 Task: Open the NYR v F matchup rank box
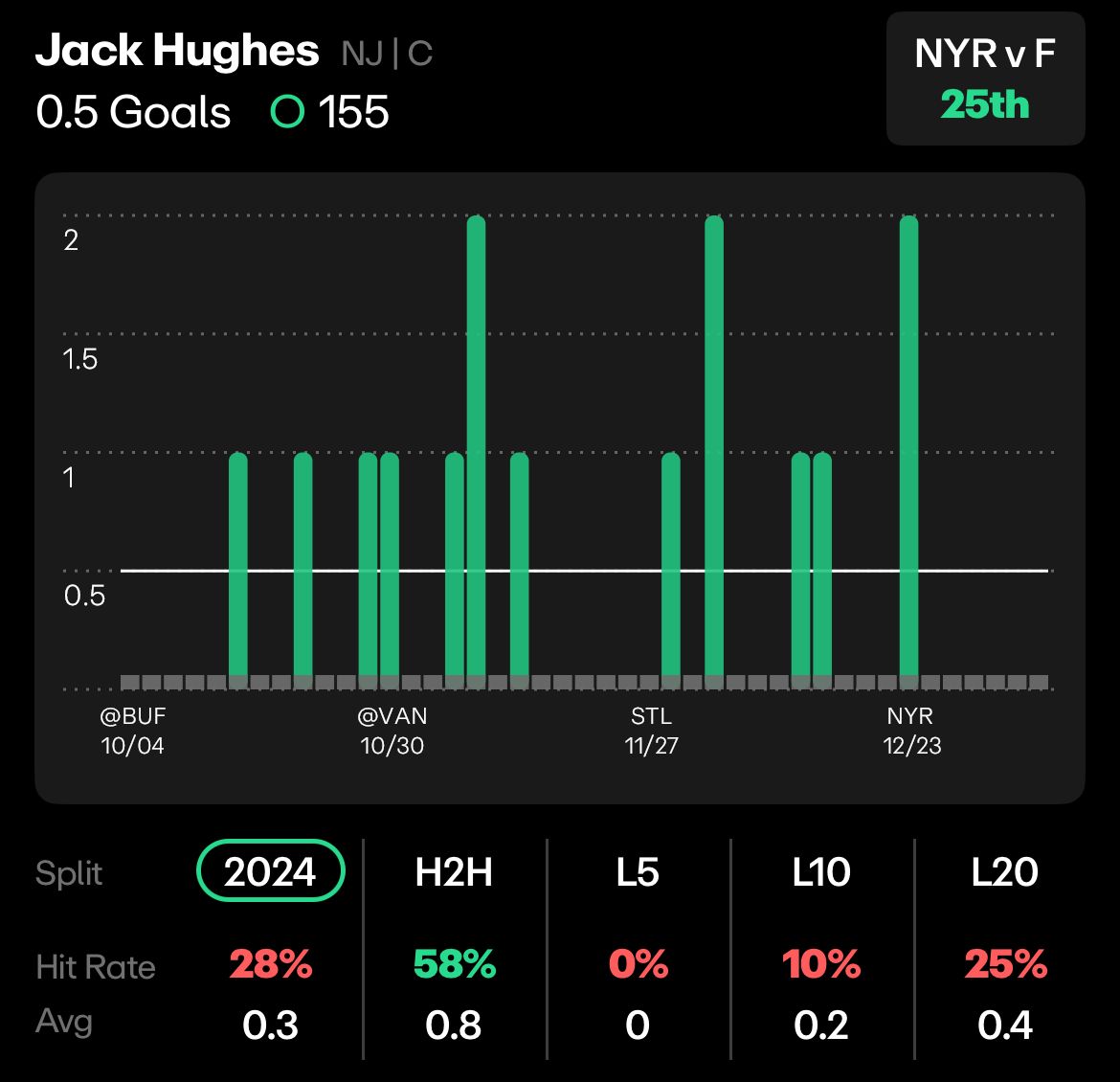coord(985,79)
